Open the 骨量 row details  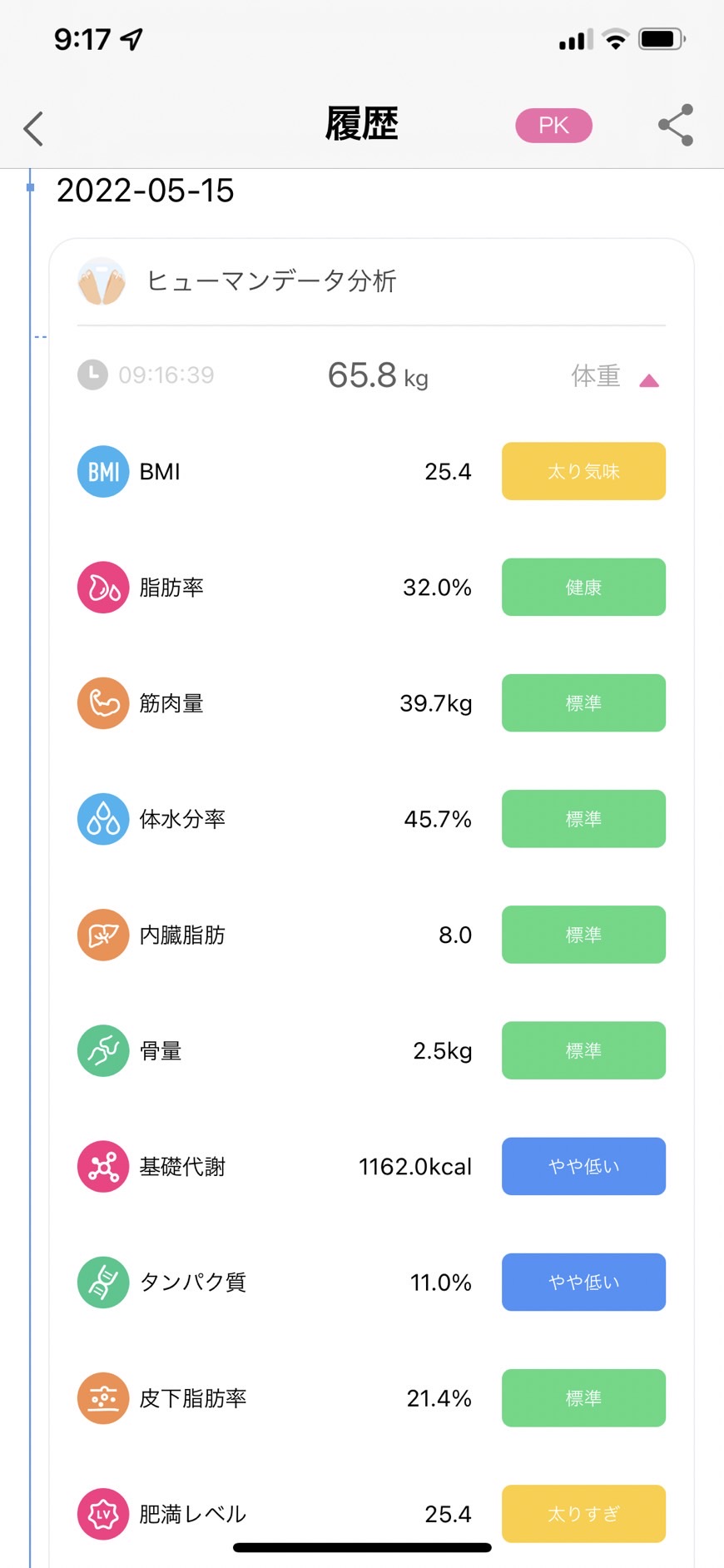click(x=371, y=1050)
